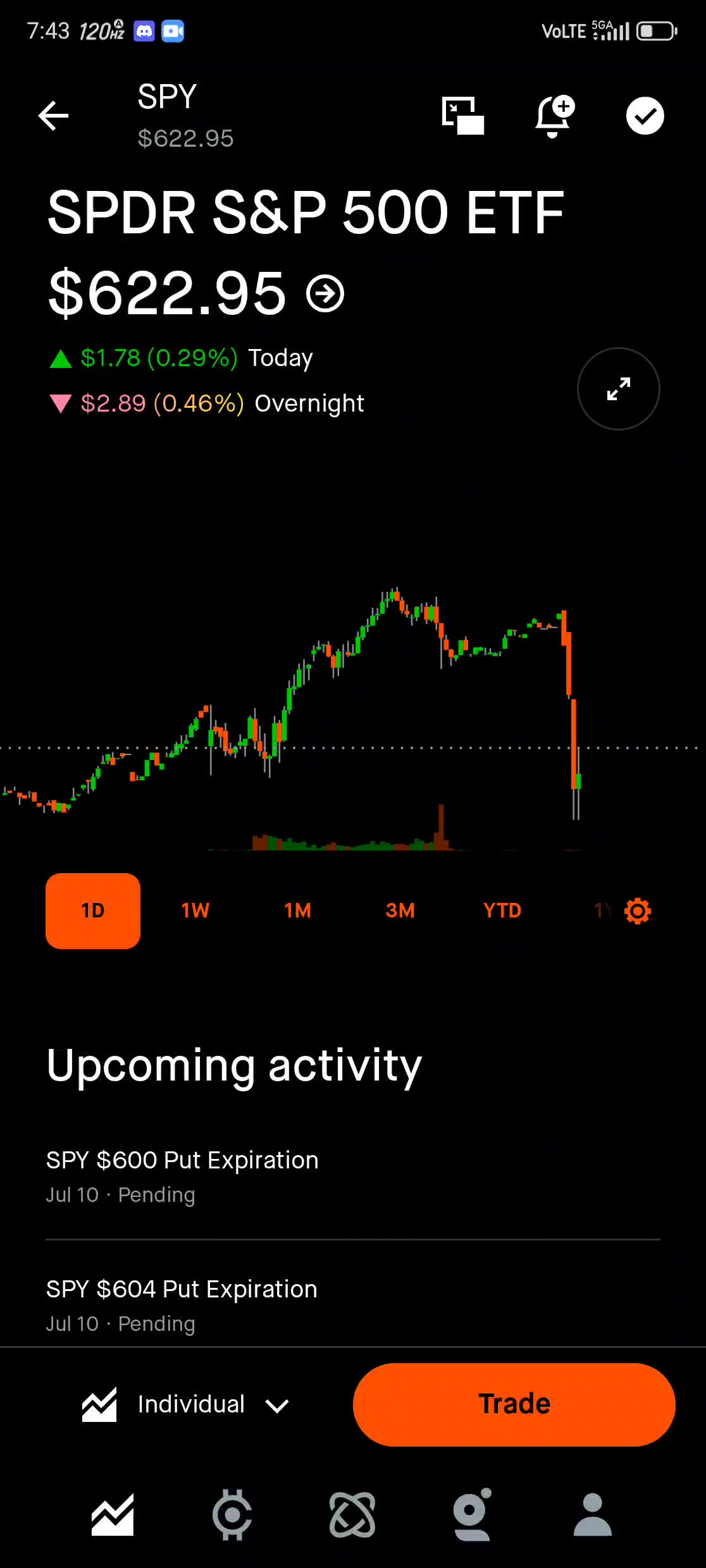Tap the orange Trade button

click(x=514, y=1404)
